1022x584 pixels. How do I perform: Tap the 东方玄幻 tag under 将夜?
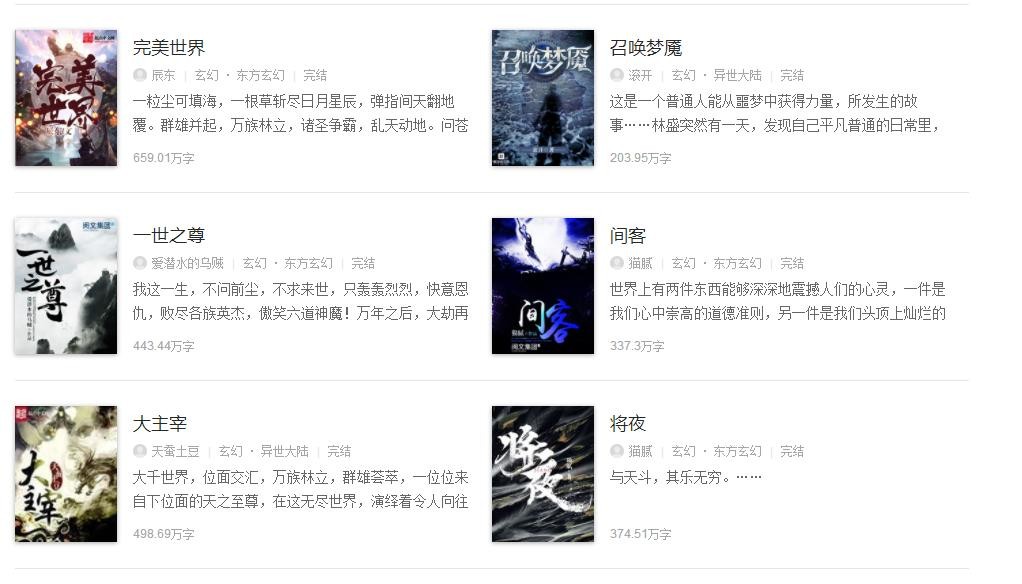click(737, 451)
